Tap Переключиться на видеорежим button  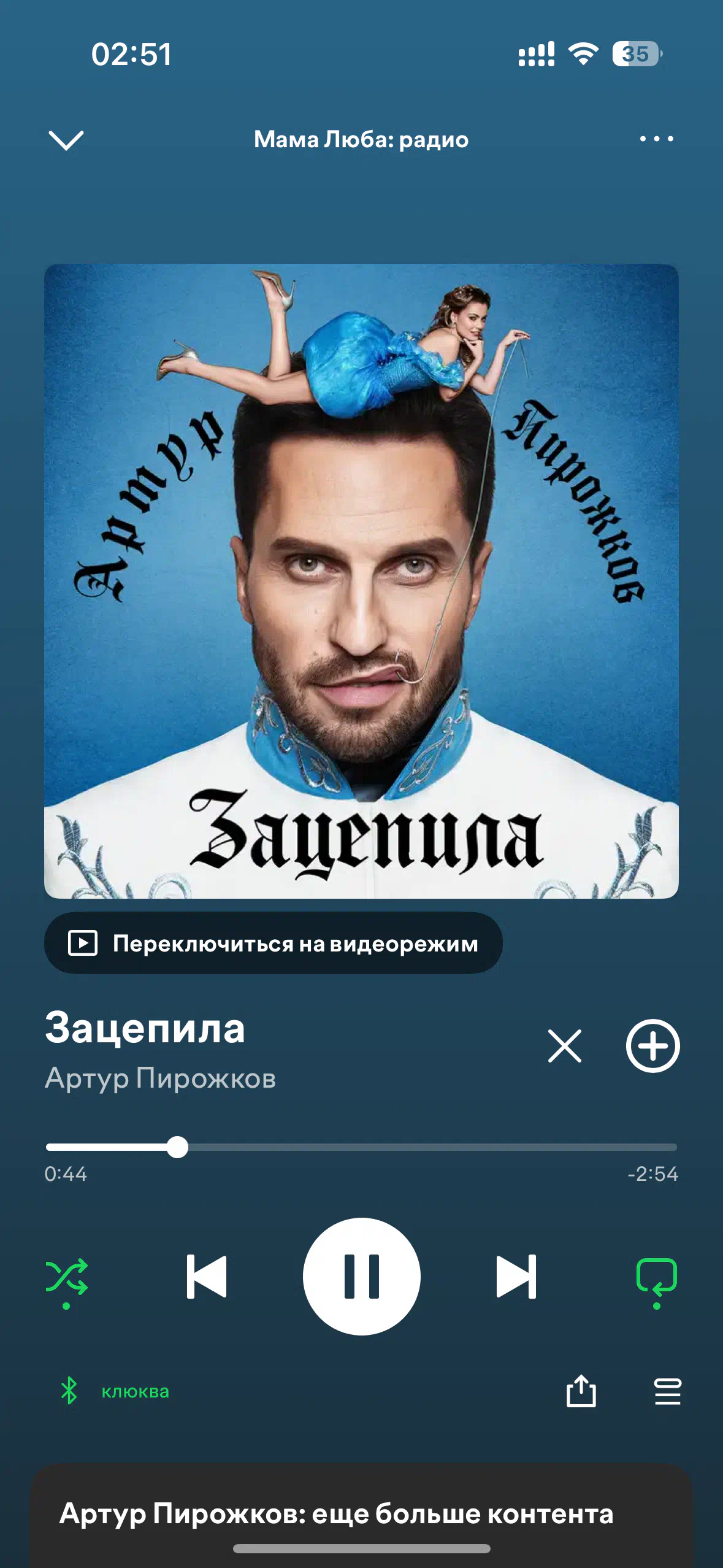tap(274, 943)
